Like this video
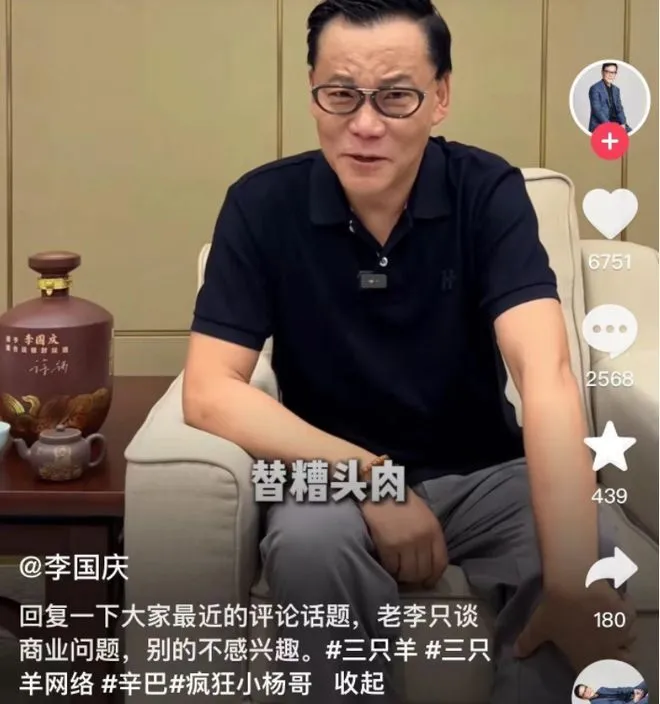660x704 pixels. click(x=610, y=213)
